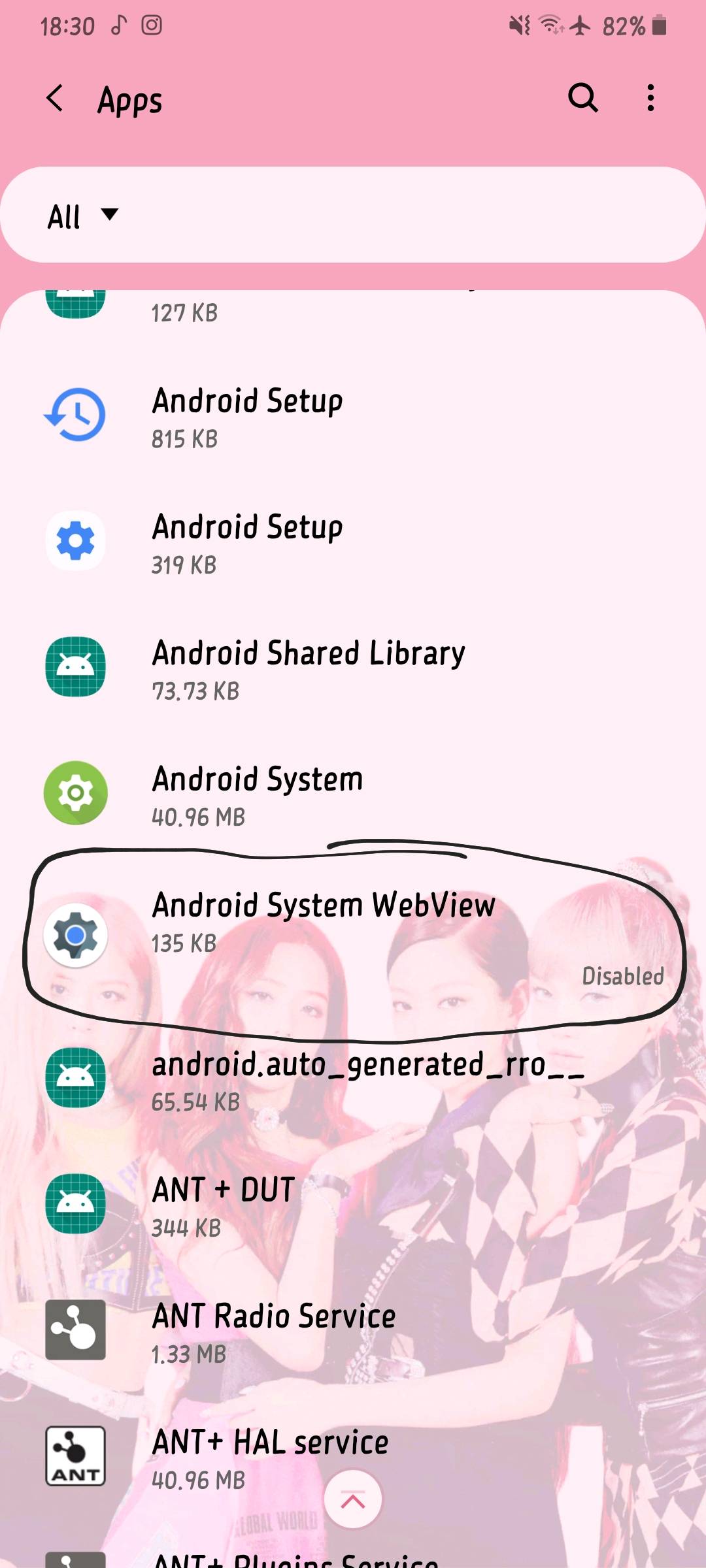Open Android Setup 815 KB entry
Image resolution: width=706 pixels, height=1568 pixels.
[x=353, y=417]
